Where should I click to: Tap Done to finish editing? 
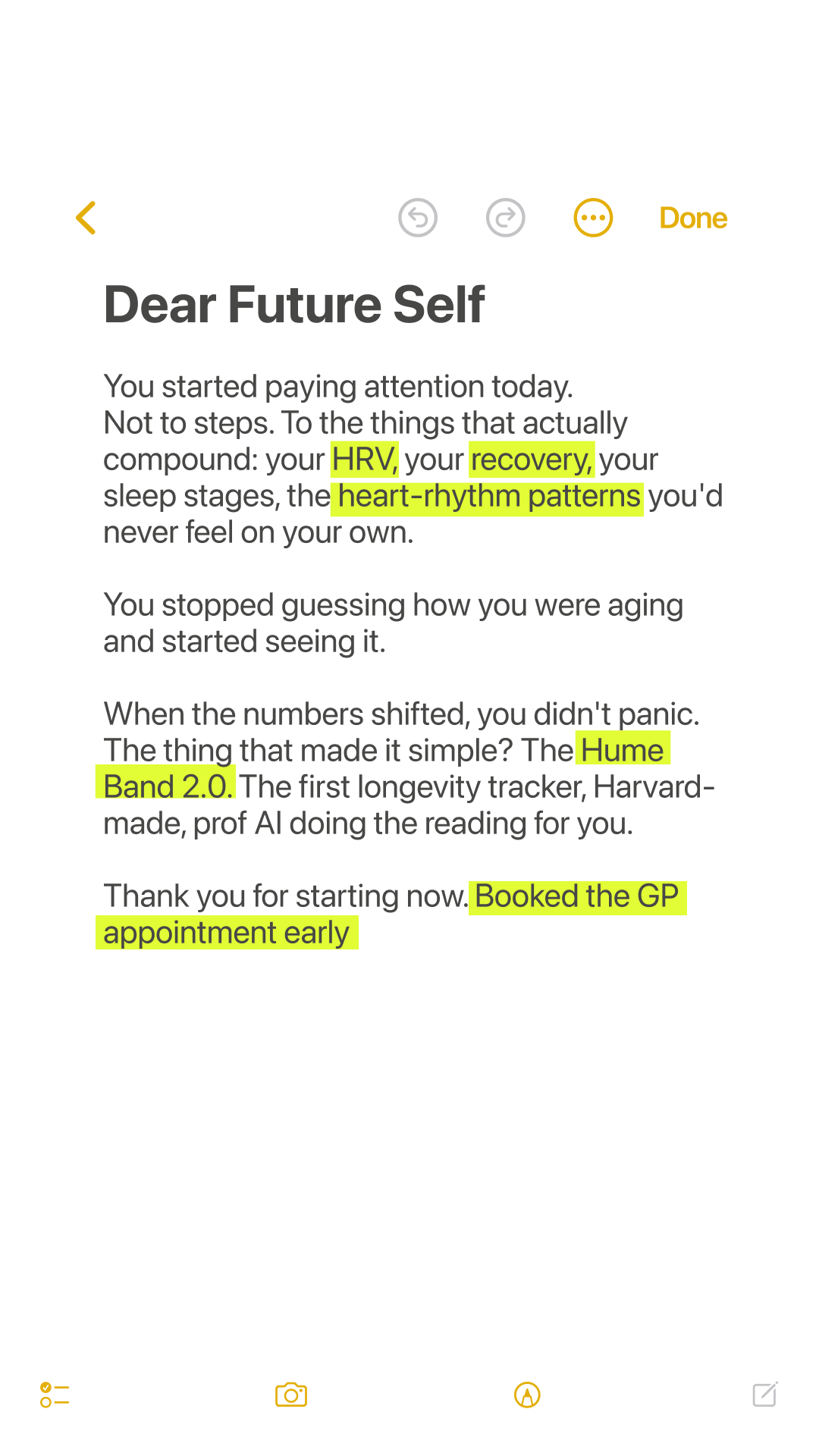click(693, 218)
